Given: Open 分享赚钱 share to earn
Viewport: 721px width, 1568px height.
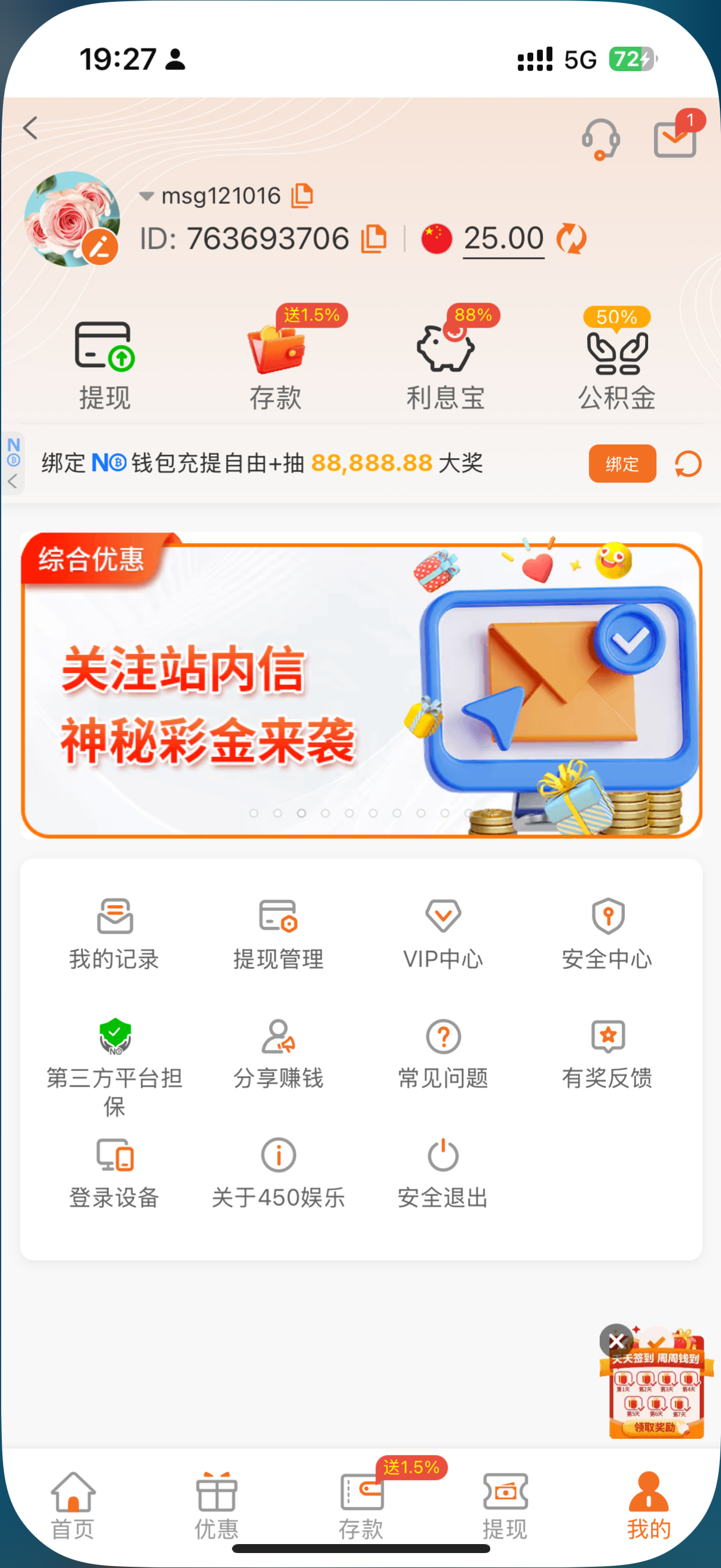Looking at the screenshot, I should [x=278, y=1053].
